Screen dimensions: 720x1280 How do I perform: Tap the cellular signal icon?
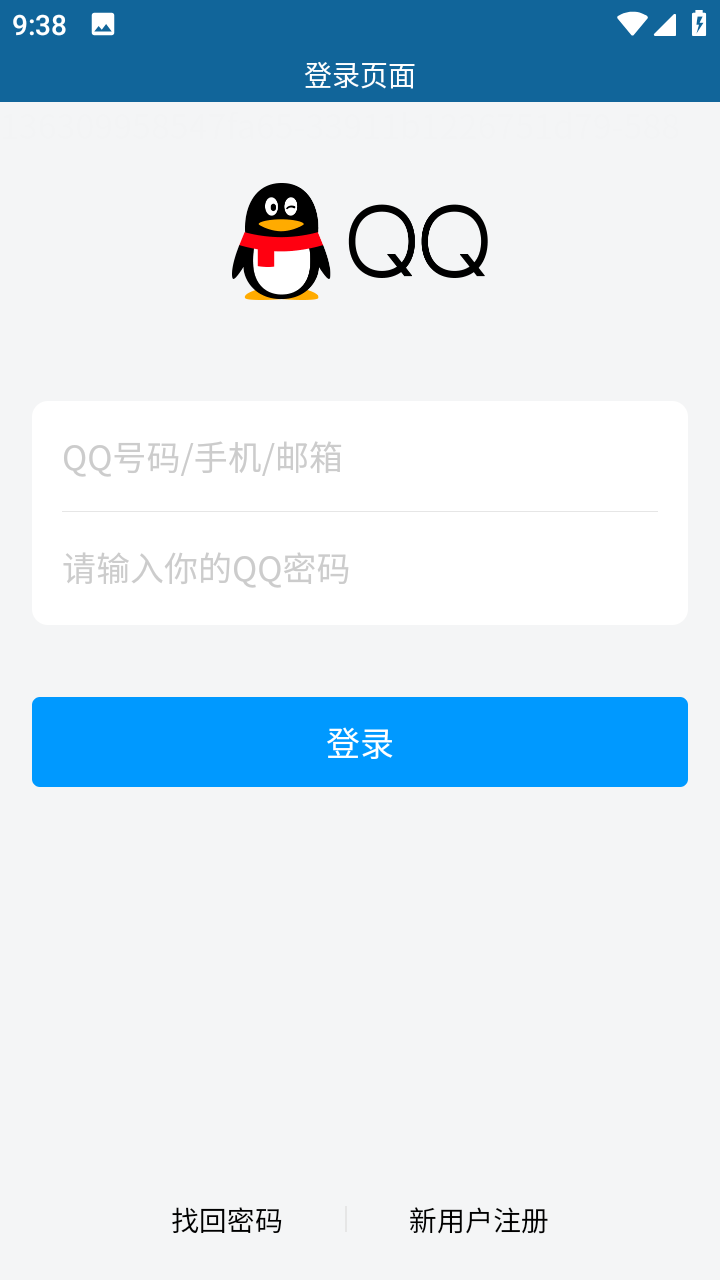(667, 25)
